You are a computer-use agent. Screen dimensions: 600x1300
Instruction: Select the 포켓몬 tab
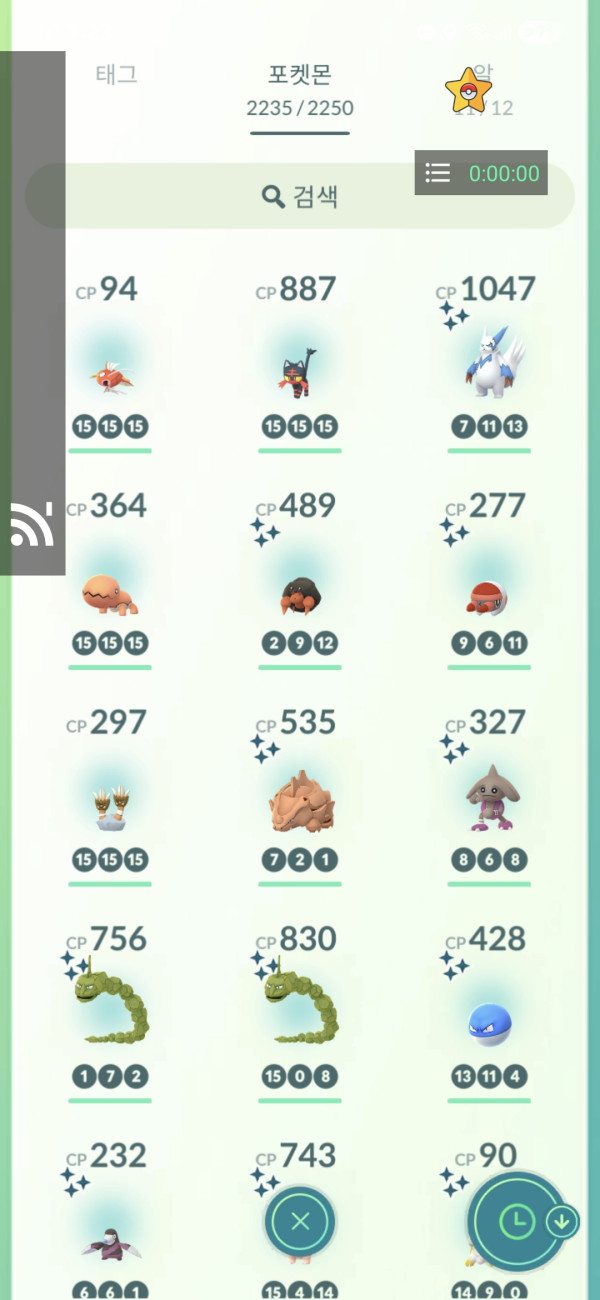coord(300,88)
